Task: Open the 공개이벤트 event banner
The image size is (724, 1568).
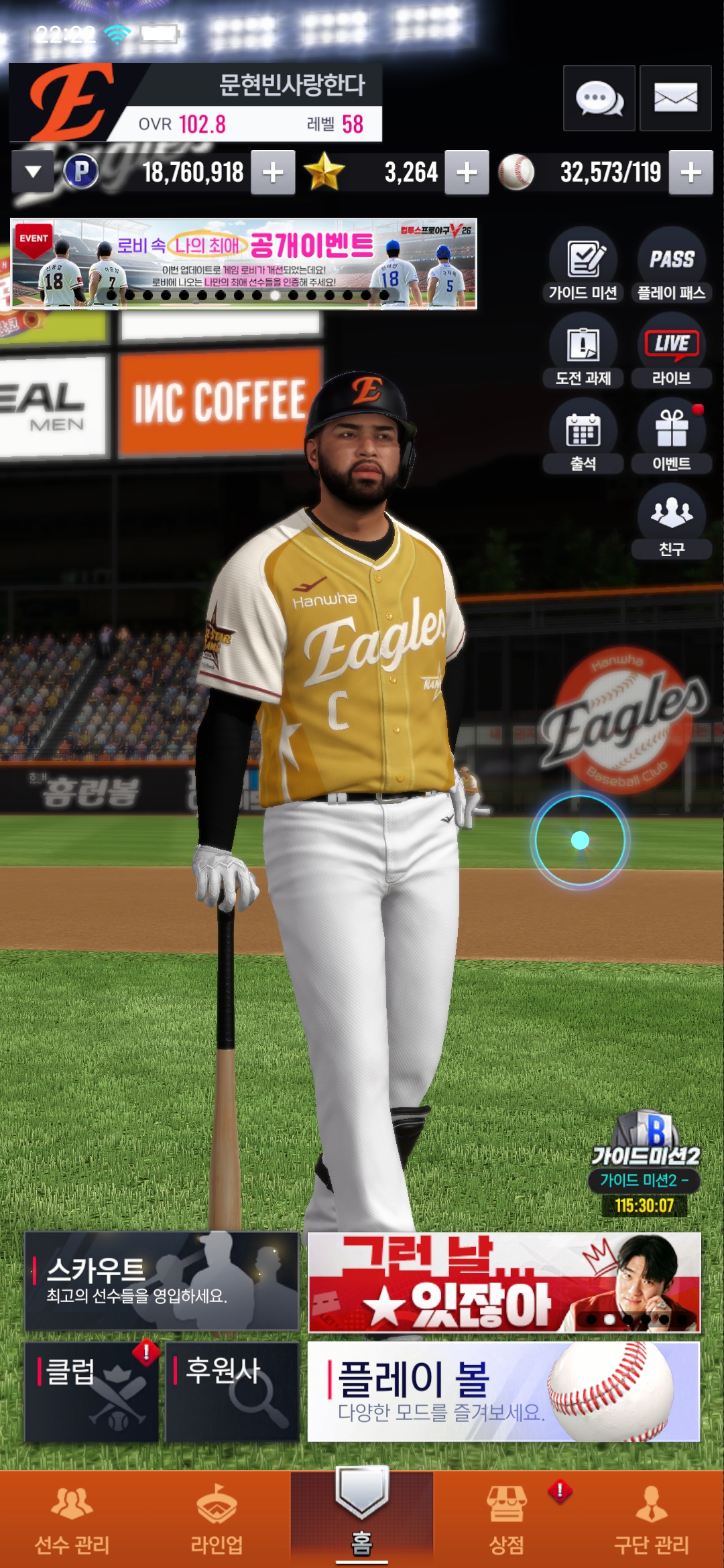Action: pyautogui.click(x=244, y=264)
